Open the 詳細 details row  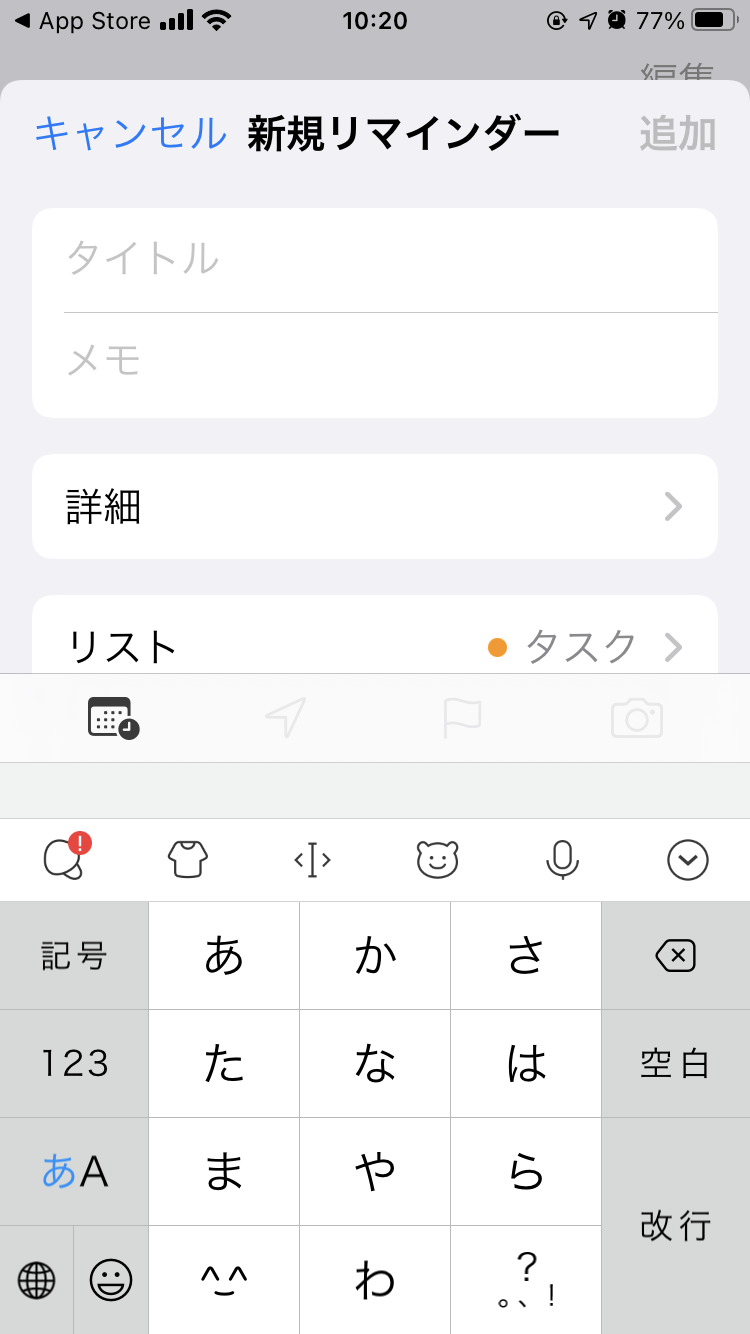point(375,507)
